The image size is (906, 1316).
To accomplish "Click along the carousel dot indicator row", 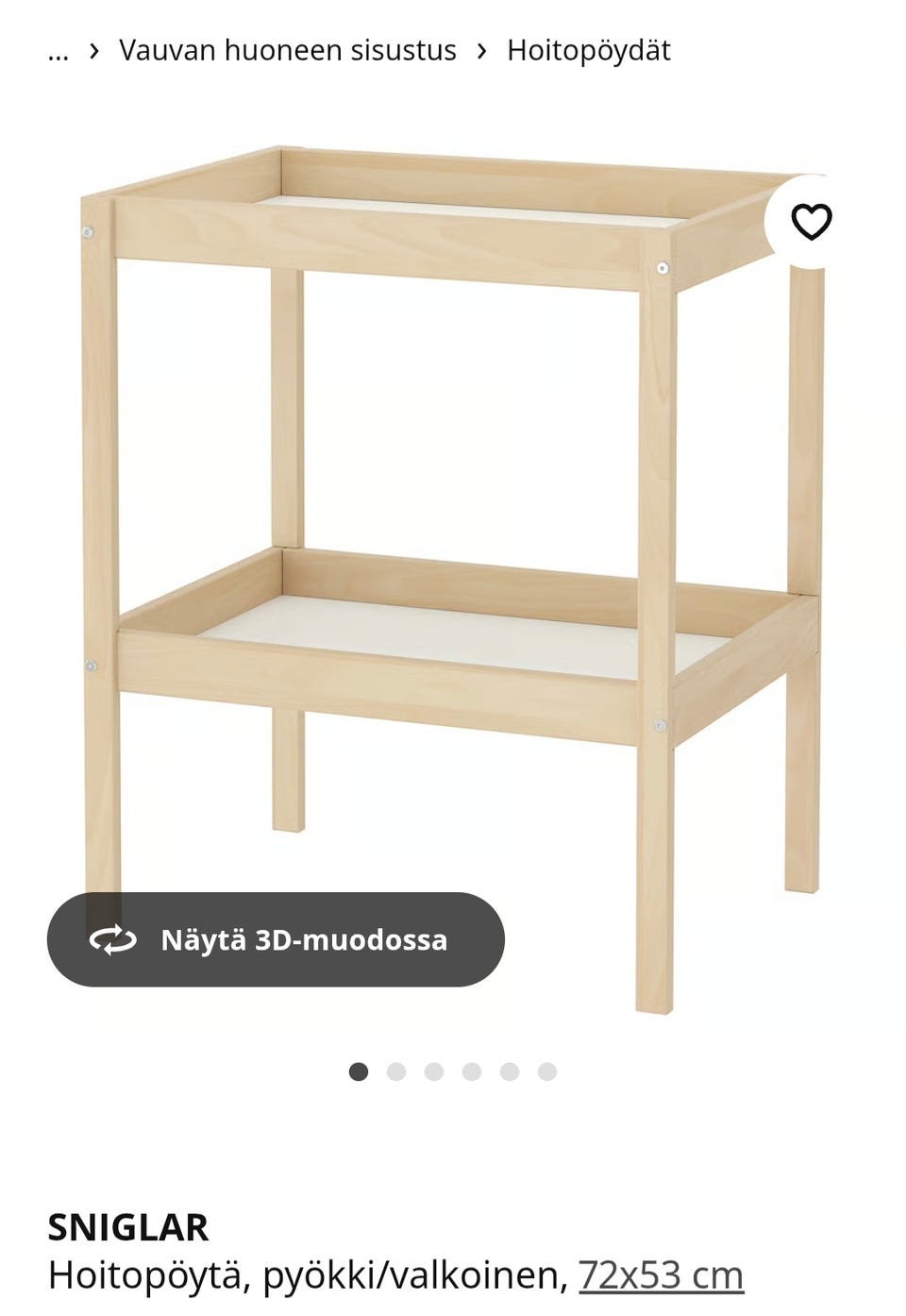I will (451, 1070).
